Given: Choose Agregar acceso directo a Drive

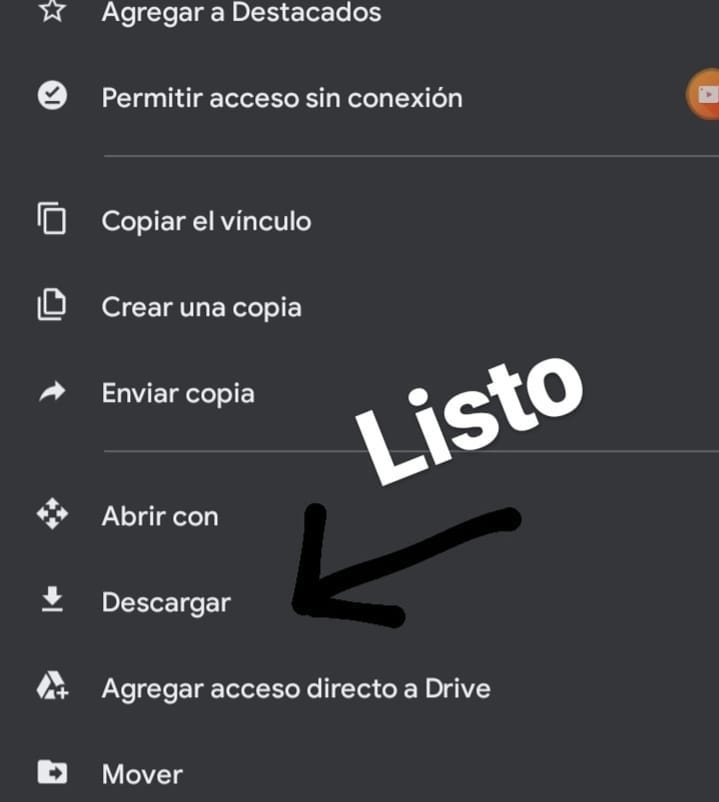Looking at the screenshot, I should (x=295, y=688).
